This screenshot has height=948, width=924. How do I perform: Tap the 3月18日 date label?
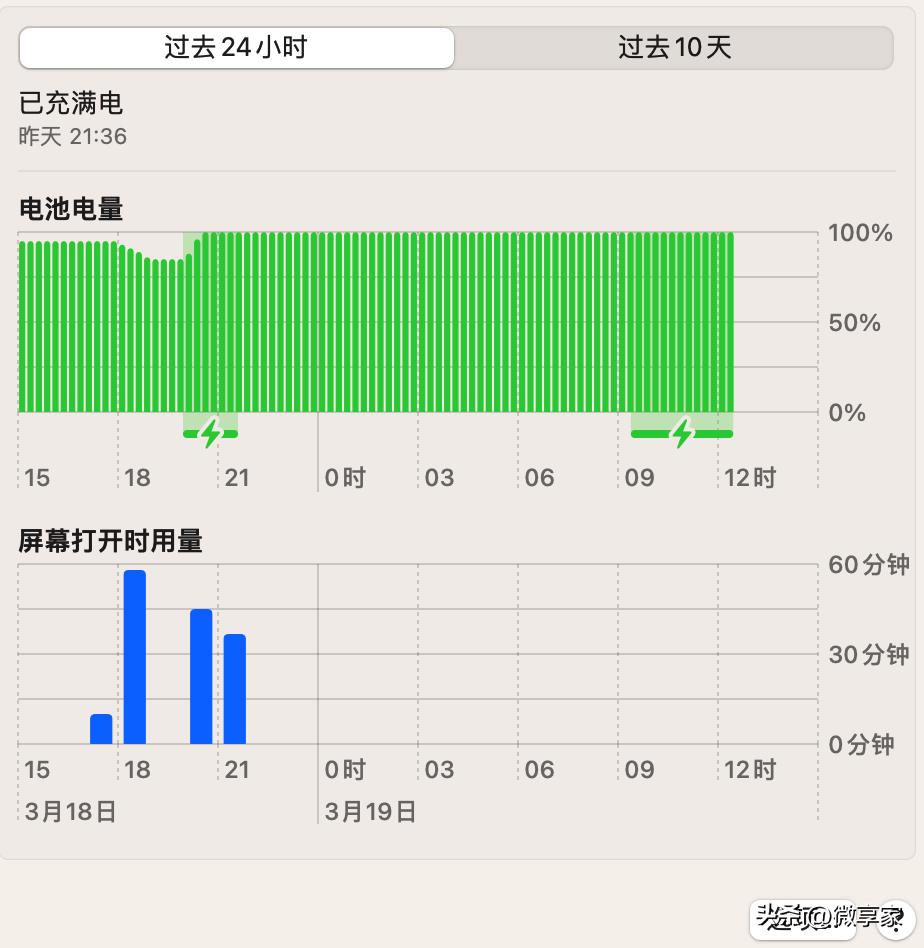(x=70, y=812)
